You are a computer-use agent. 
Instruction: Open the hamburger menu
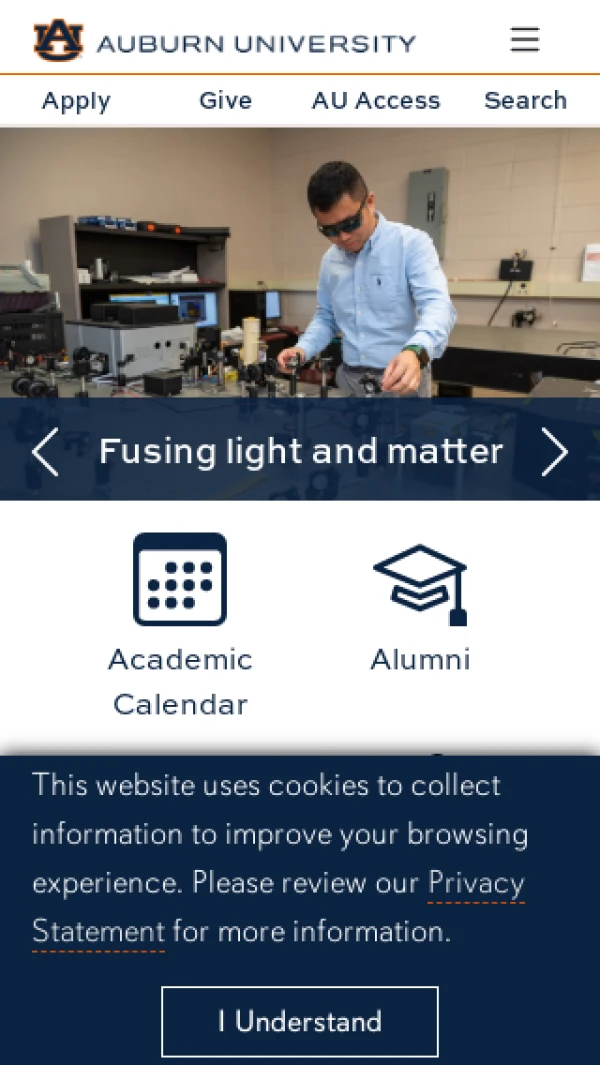pyautogui.click(x=524, y=39)
